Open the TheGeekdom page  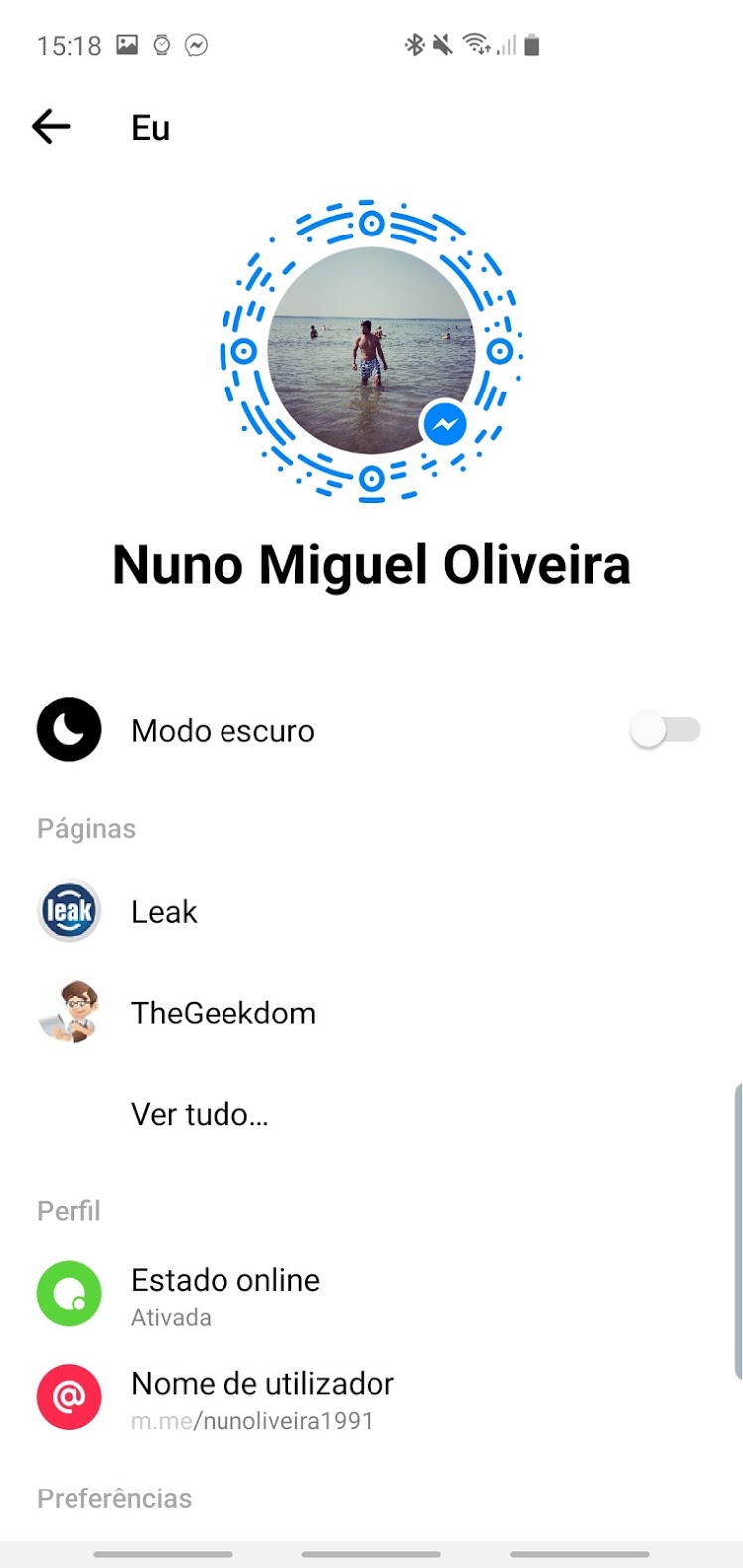(223, 1014)
